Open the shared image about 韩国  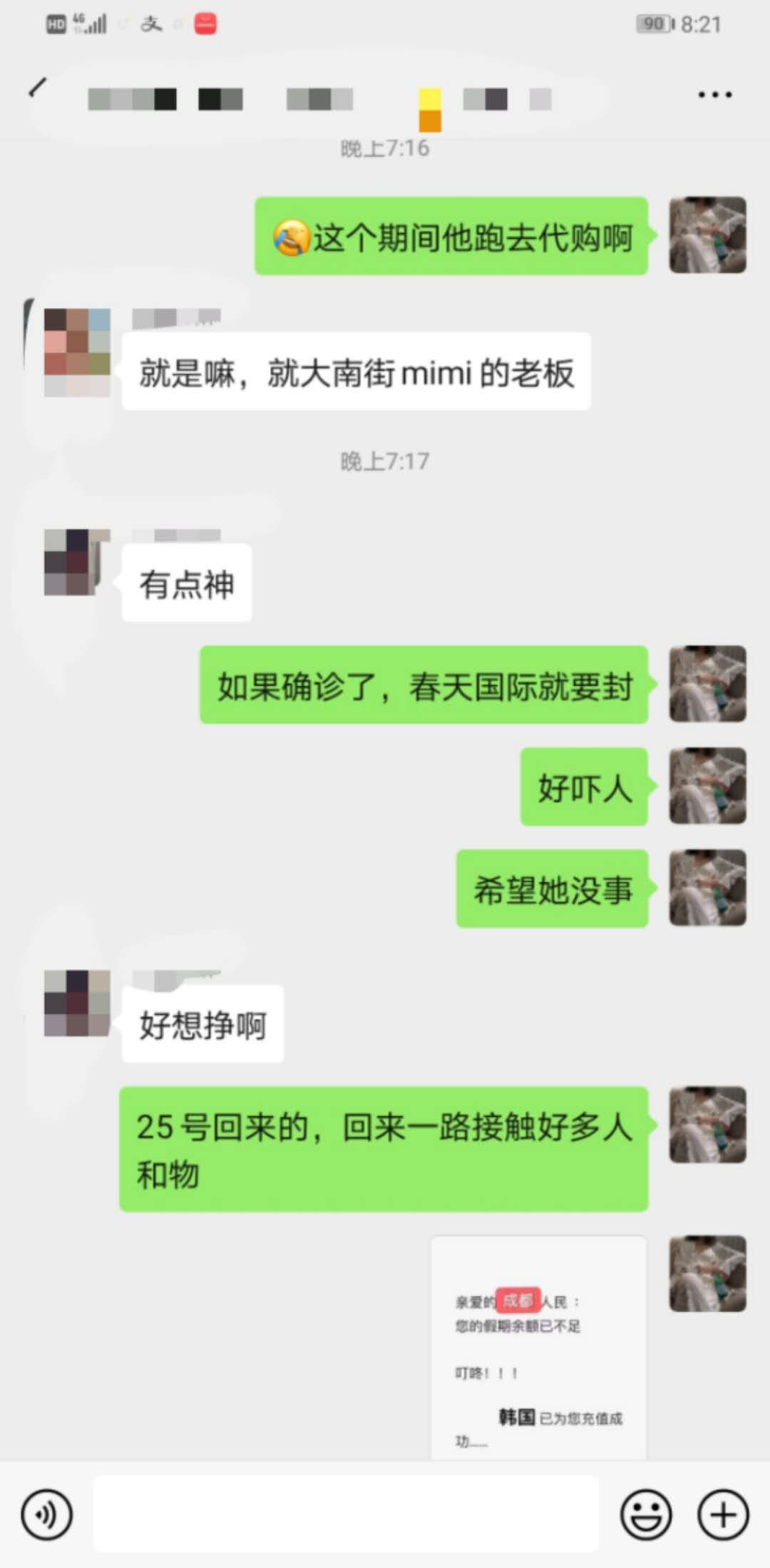[x=539, y=1347]
